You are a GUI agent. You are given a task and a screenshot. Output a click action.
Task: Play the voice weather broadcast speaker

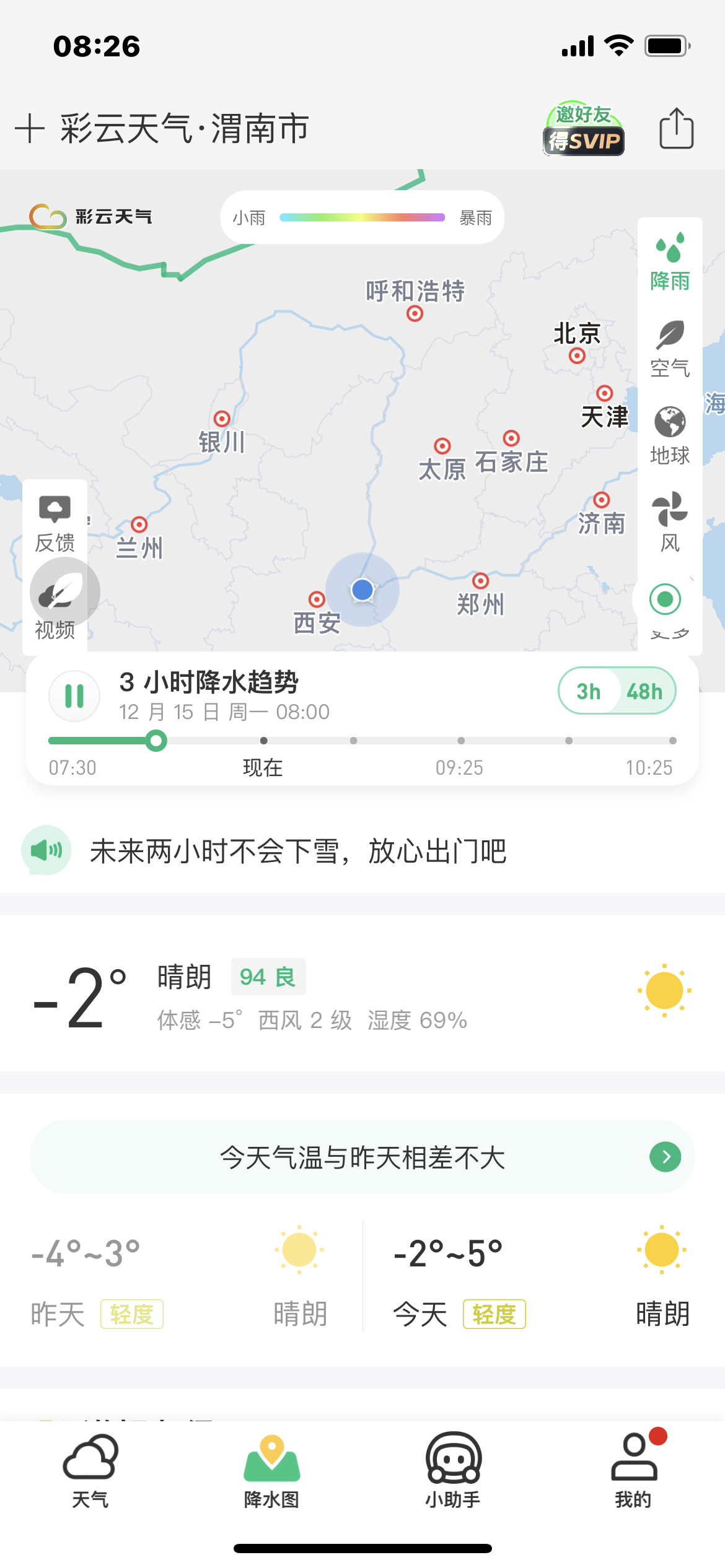click(x=46, y=850)
